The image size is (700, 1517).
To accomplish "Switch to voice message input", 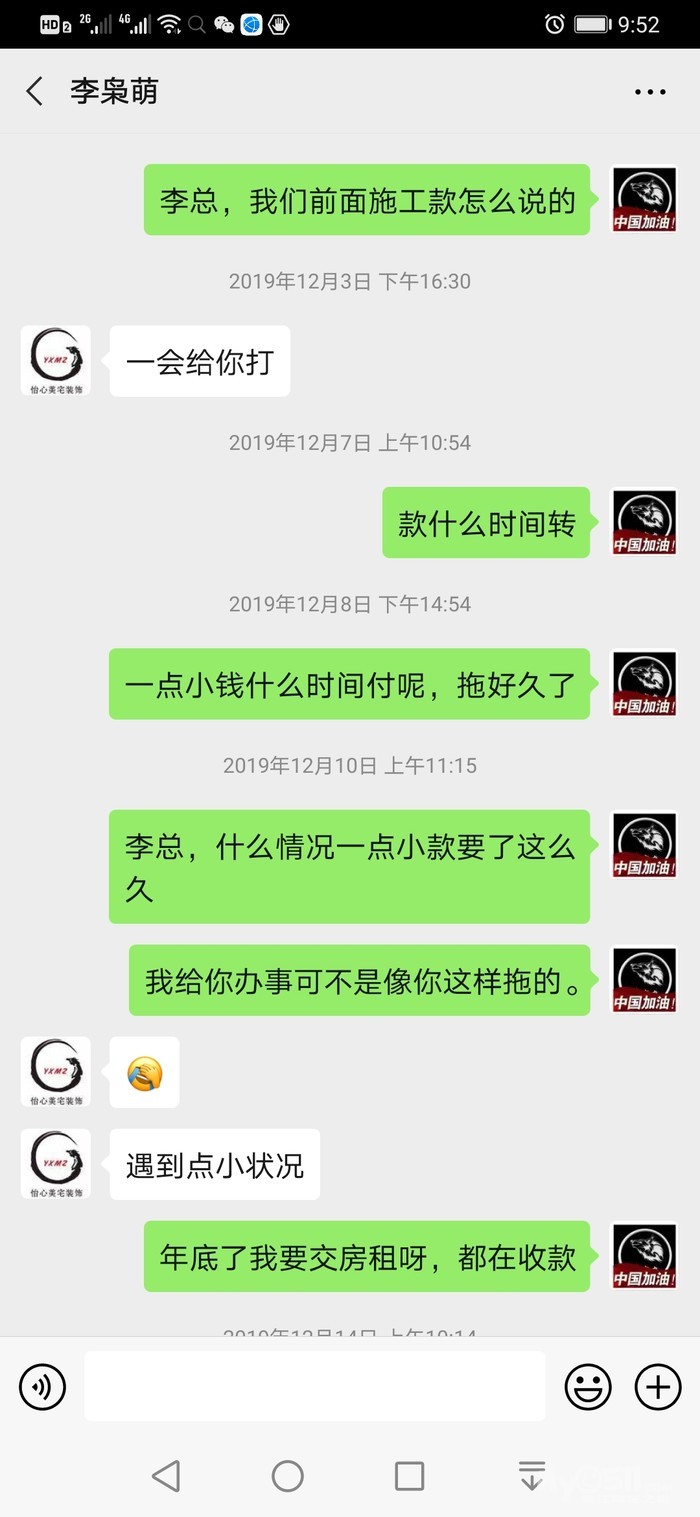I will (x=43, y=1387).
